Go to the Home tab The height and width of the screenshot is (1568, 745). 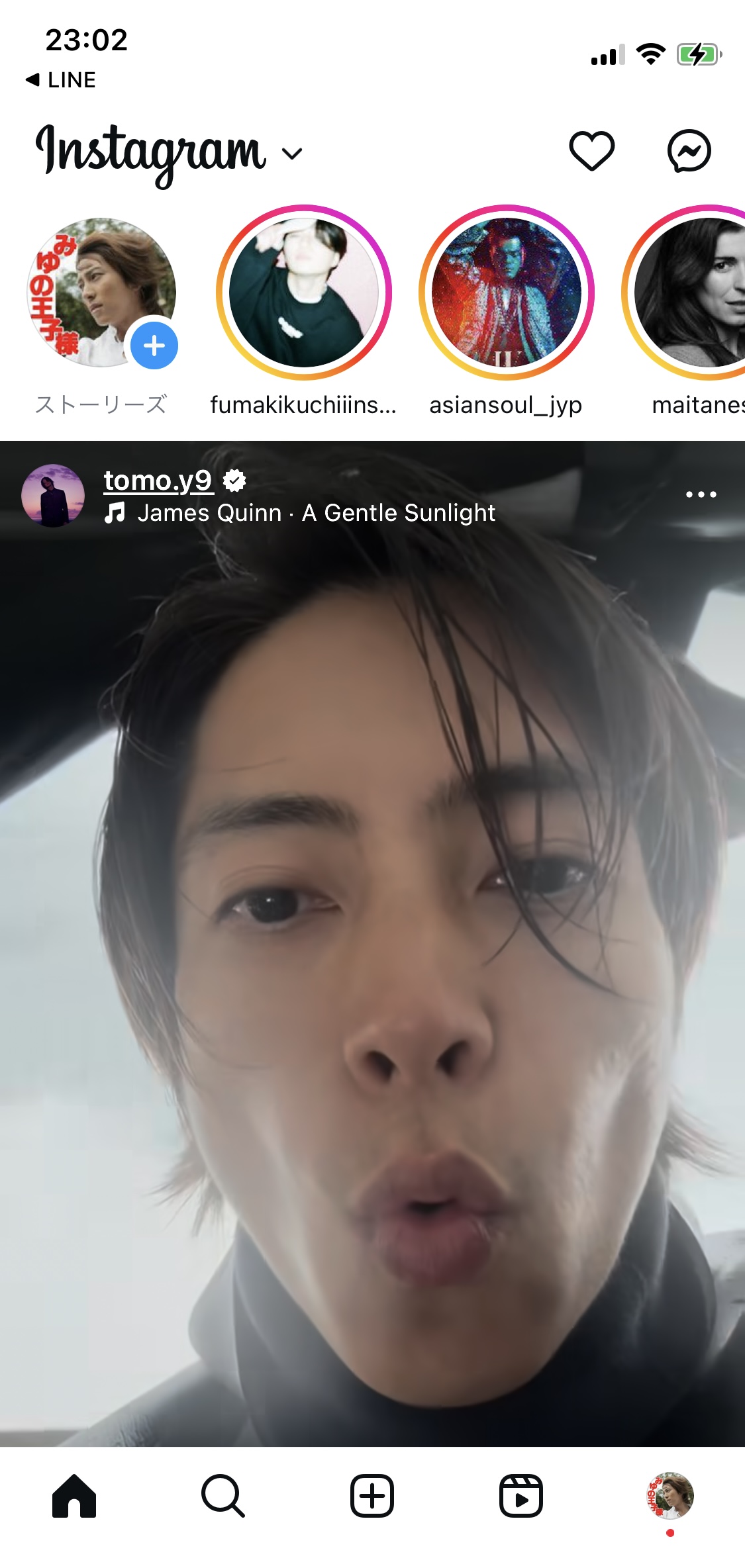pos(74,1496)
